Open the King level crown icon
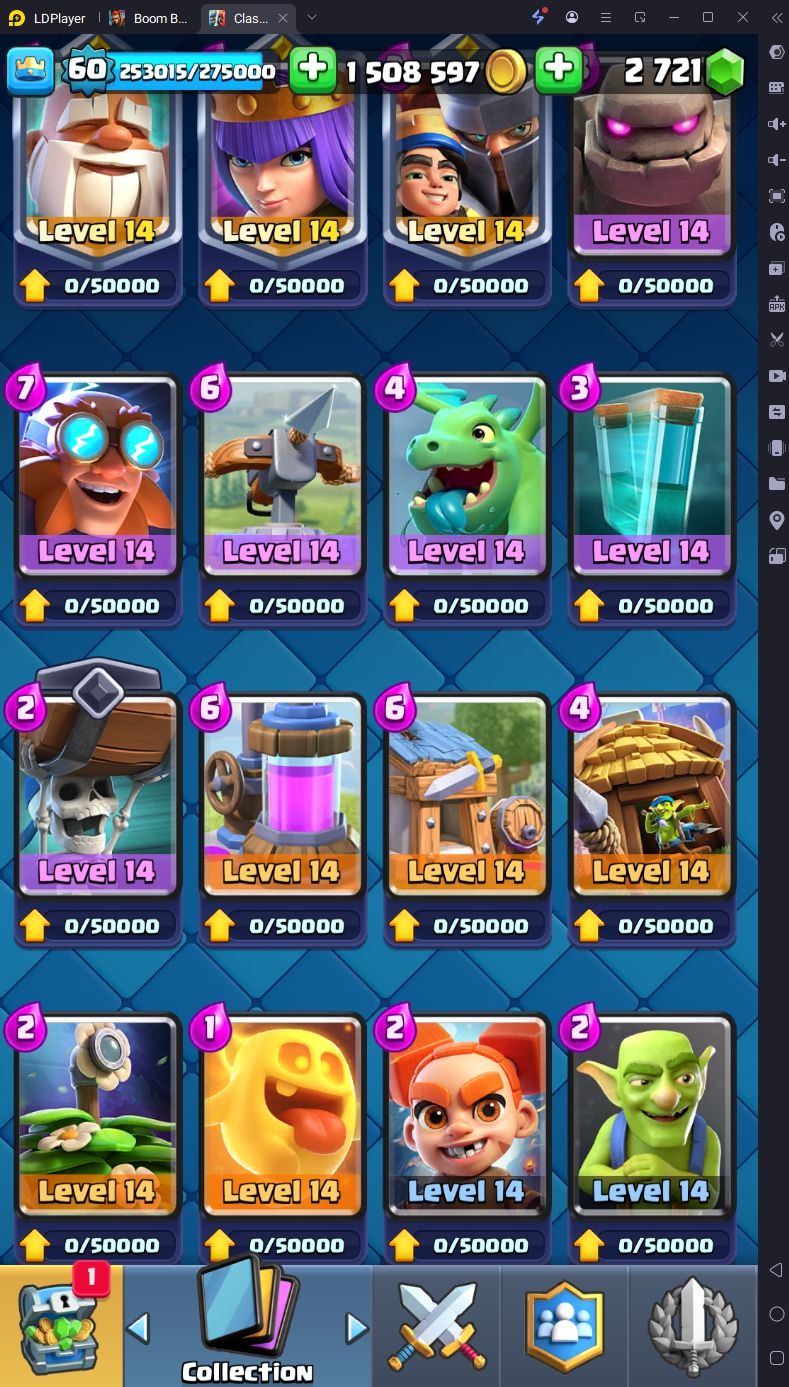The height and width of the screenshot is (1387, 789). [30, 71]
